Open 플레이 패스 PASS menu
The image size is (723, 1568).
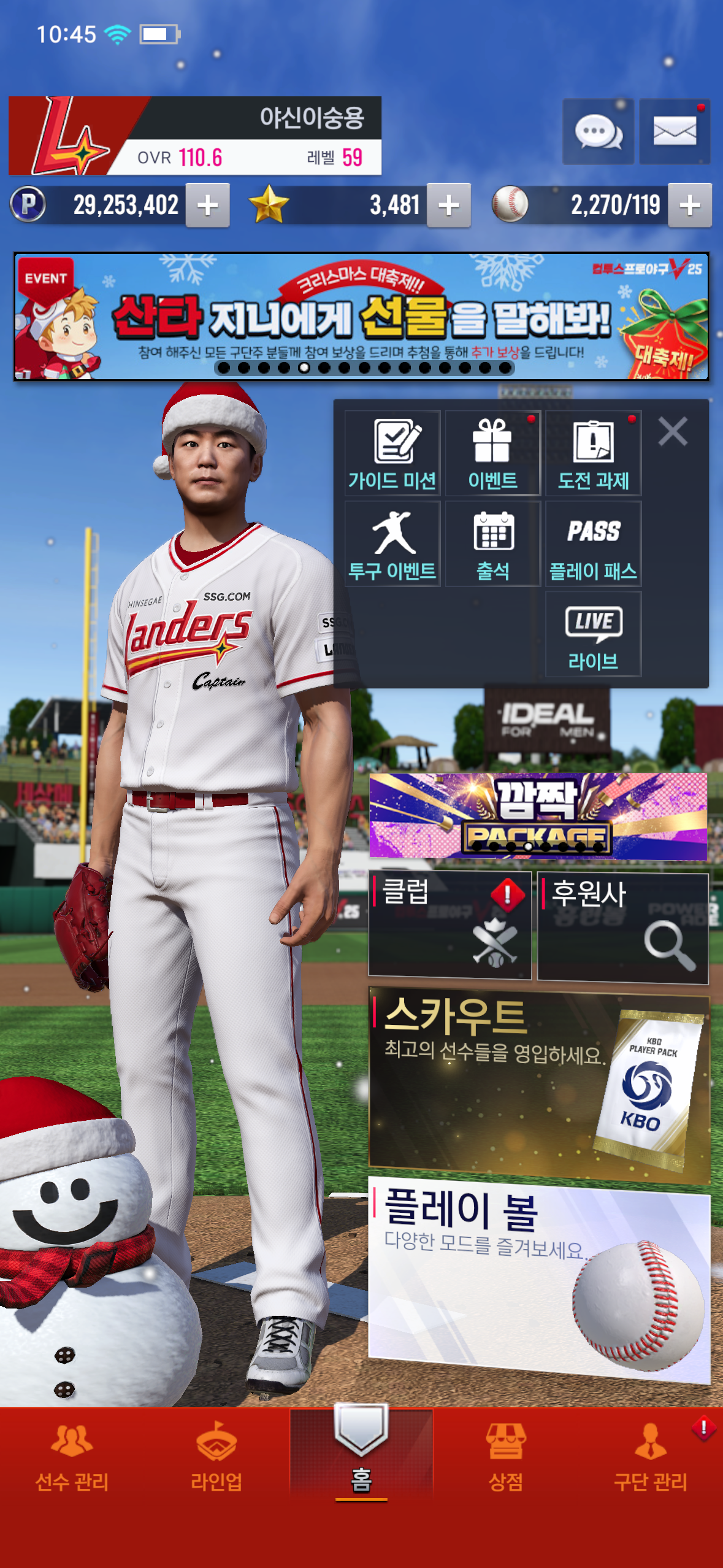(593, 544)
